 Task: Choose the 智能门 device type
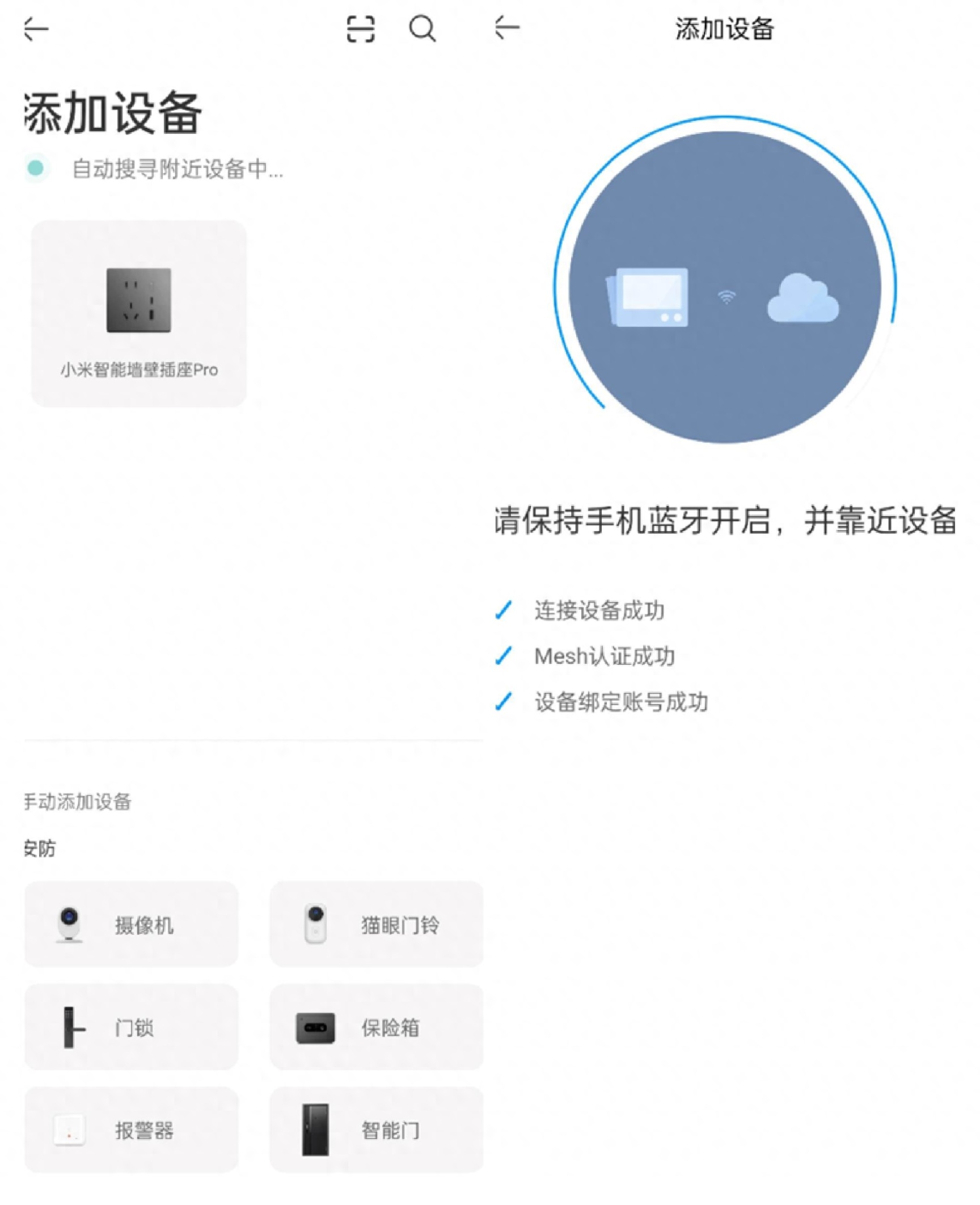376,1130
